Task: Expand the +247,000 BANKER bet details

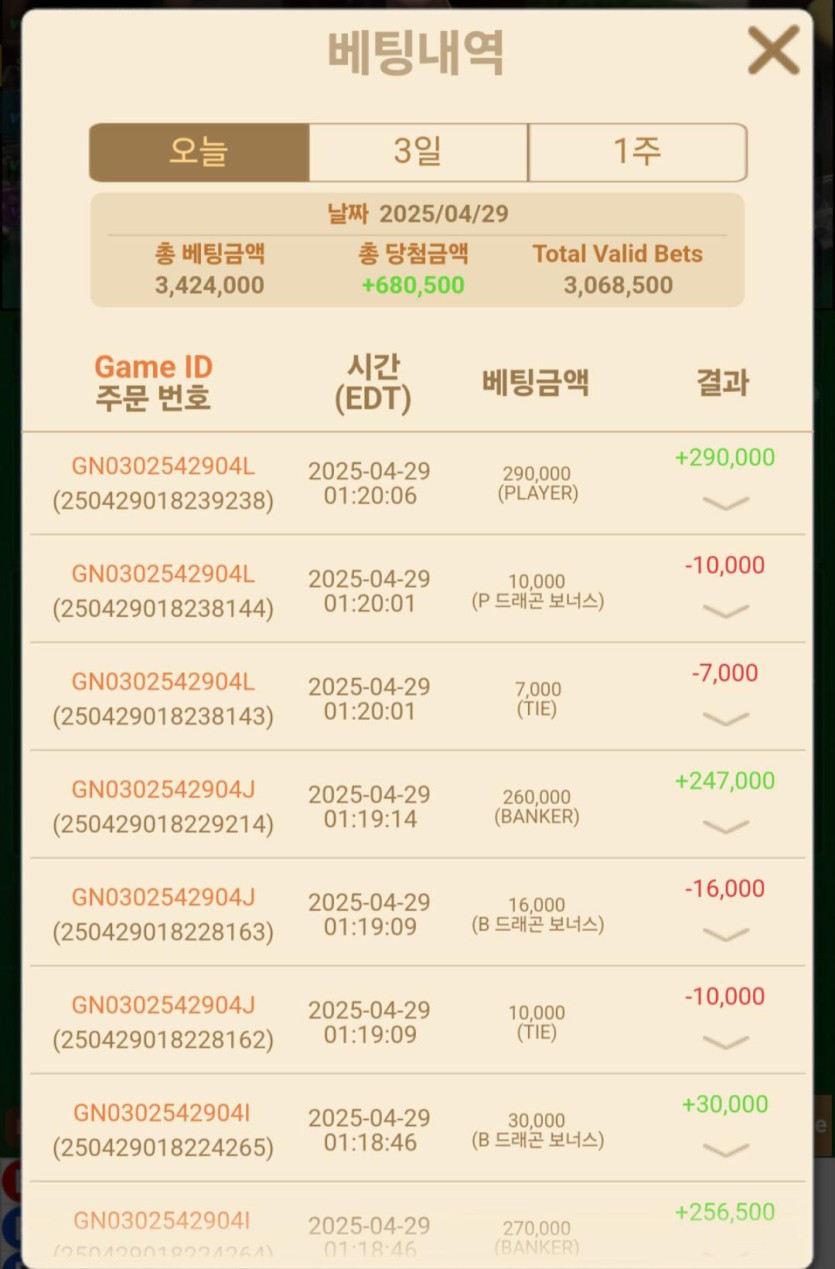Action: pyautogui.click(x=726, y=827)
